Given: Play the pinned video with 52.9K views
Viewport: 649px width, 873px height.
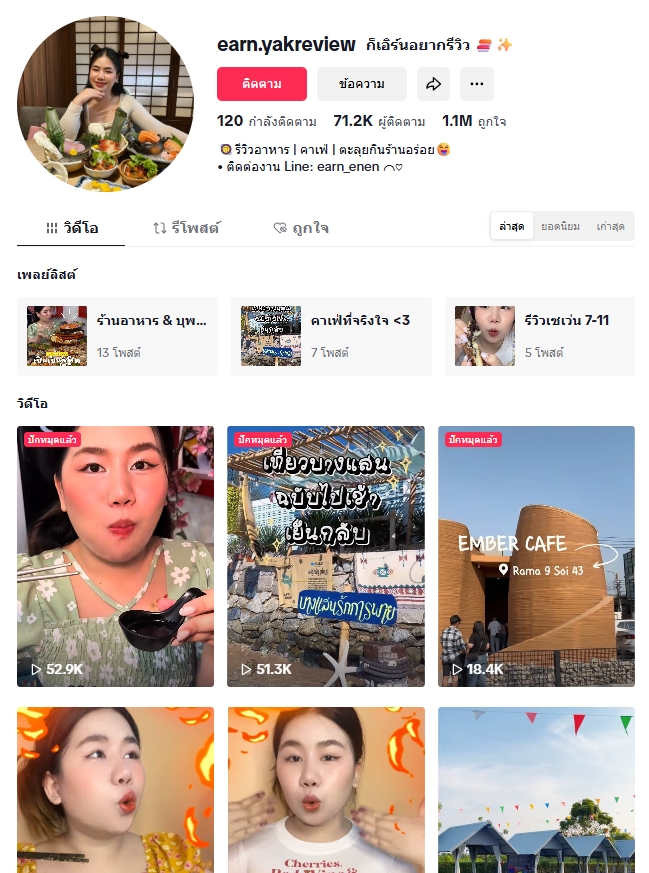Looking at the screenshot, I should [115, 556].
